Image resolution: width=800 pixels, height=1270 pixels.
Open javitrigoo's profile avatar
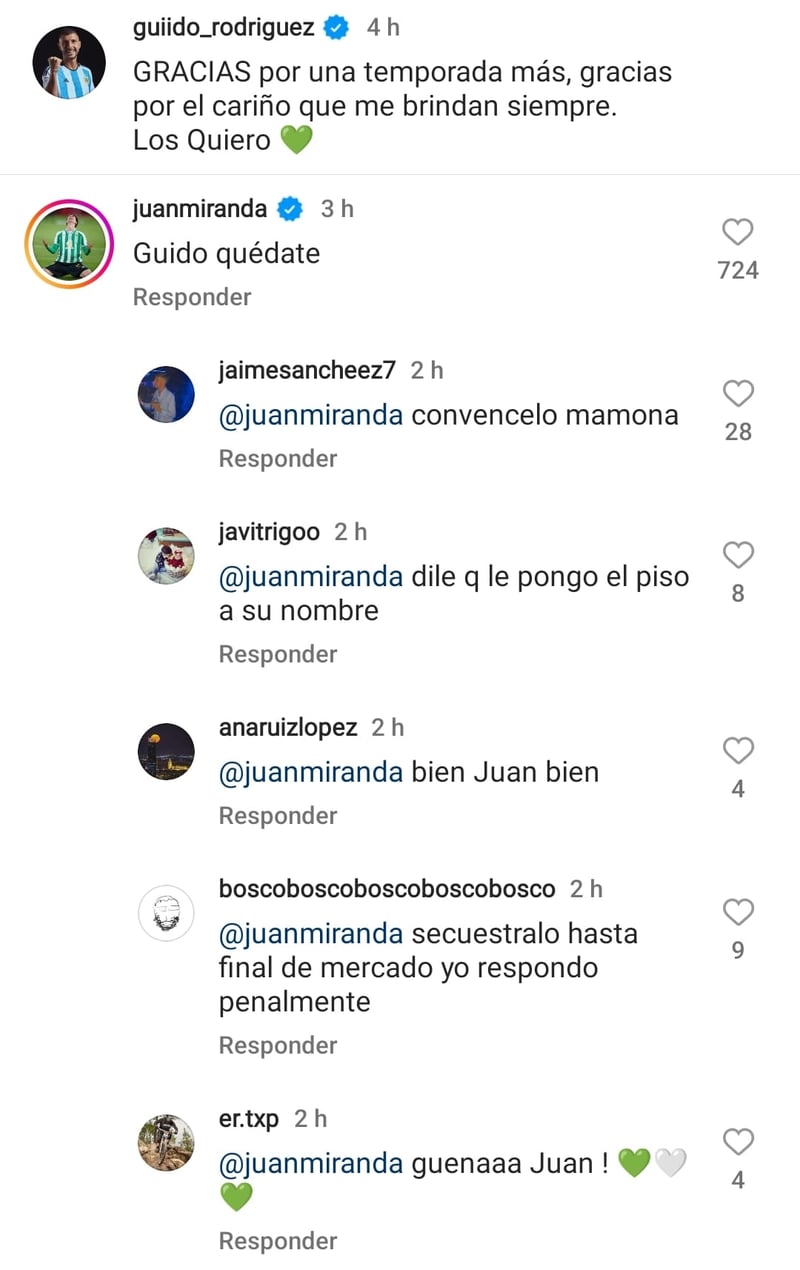click(x=166, y=556)
